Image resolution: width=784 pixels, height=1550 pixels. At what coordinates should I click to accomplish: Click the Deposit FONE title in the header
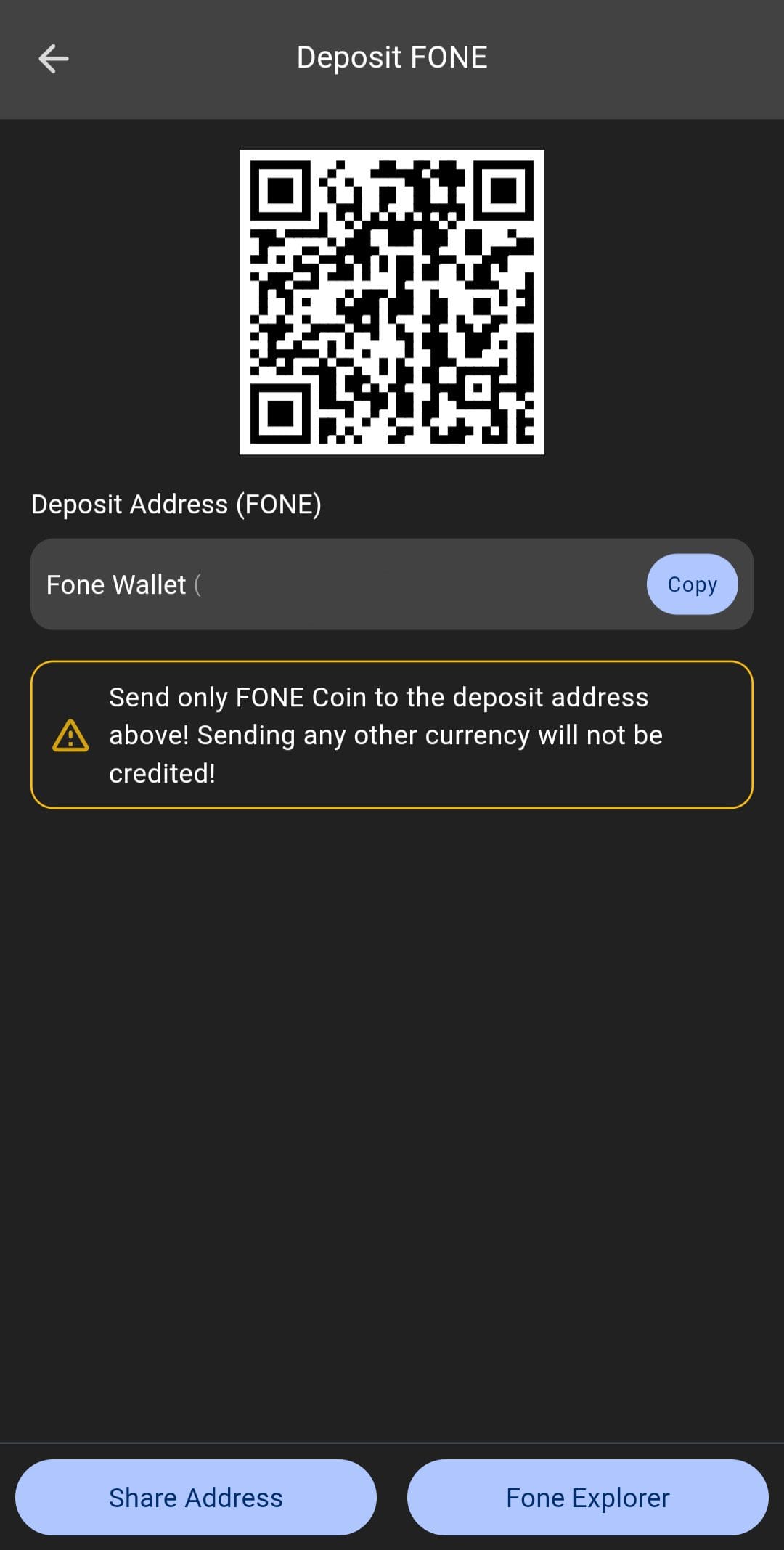[392, 57]
